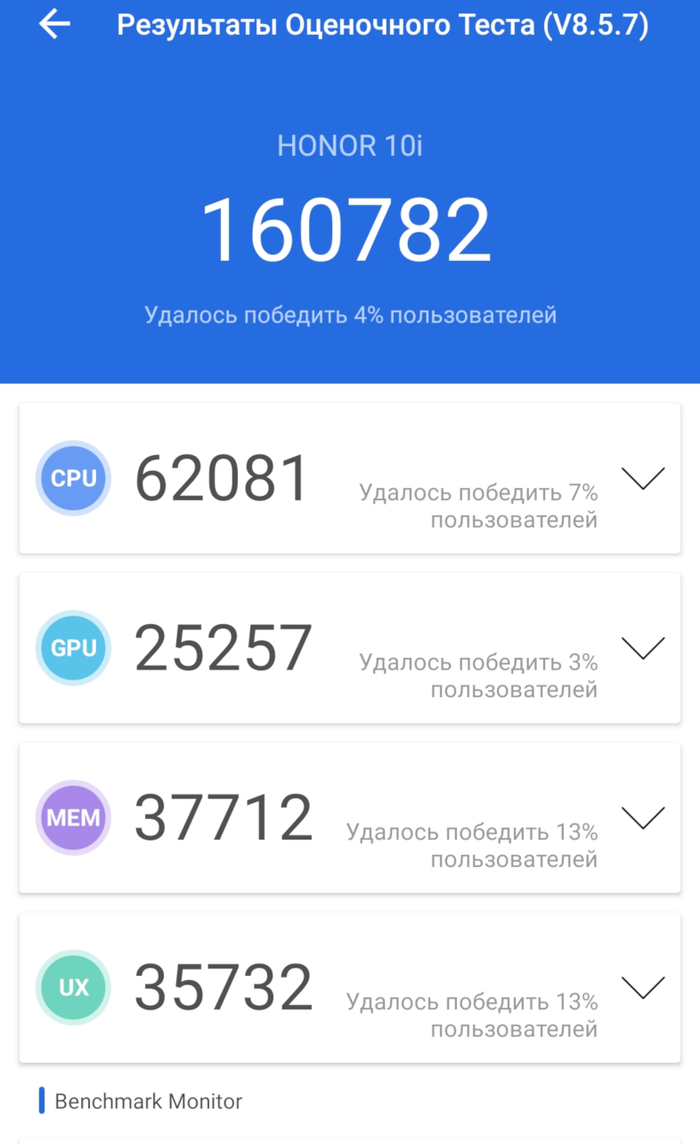Expand the CPU score details
This screenshot has height=1144, width=700.
pos(642,479)
